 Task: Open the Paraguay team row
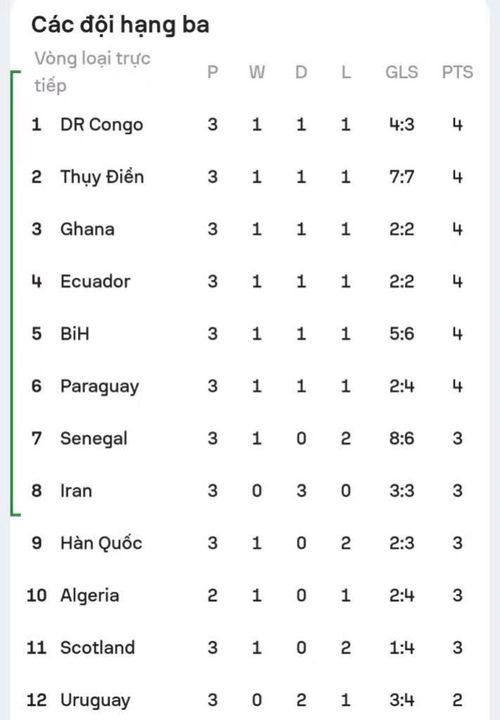[250, 386]
